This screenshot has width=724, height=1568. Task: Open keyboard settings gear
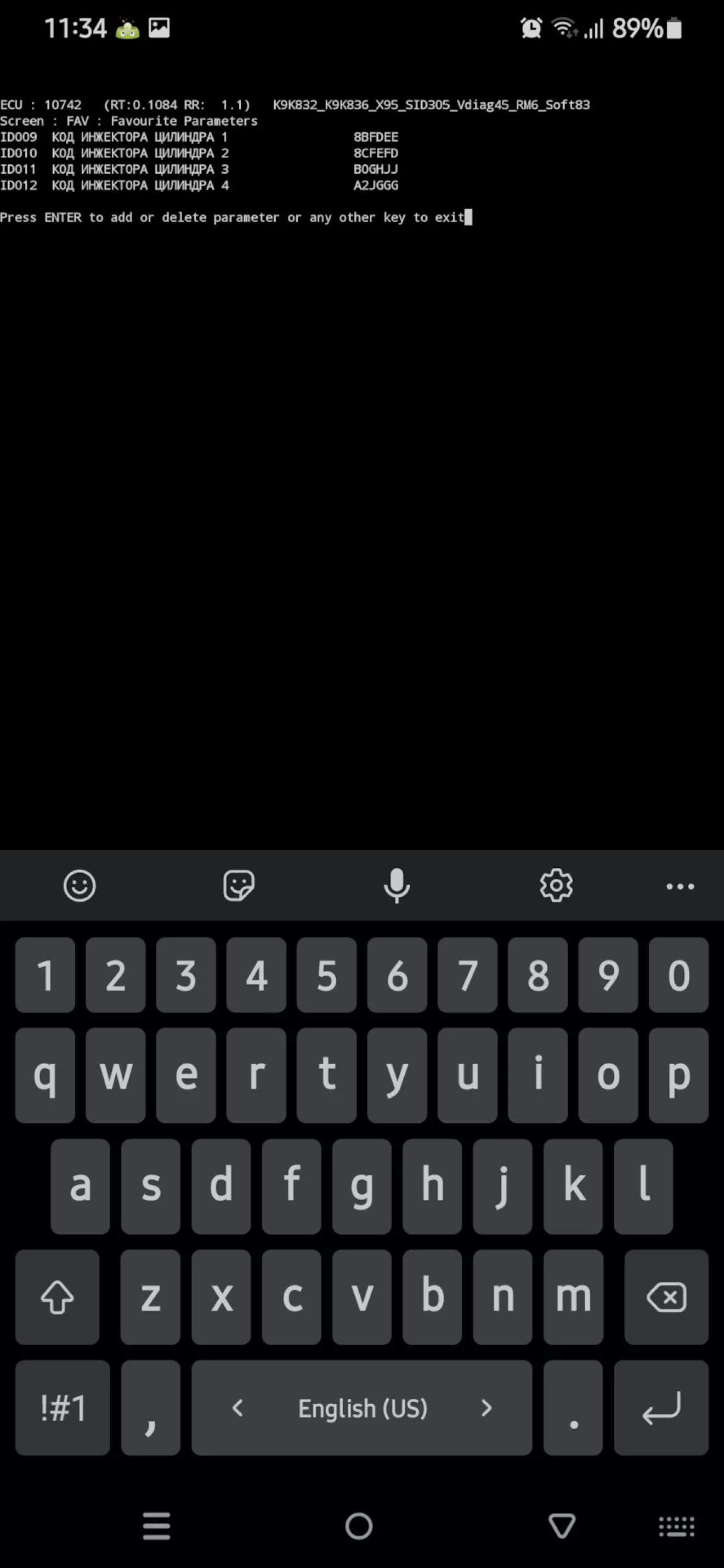point(556,886)
